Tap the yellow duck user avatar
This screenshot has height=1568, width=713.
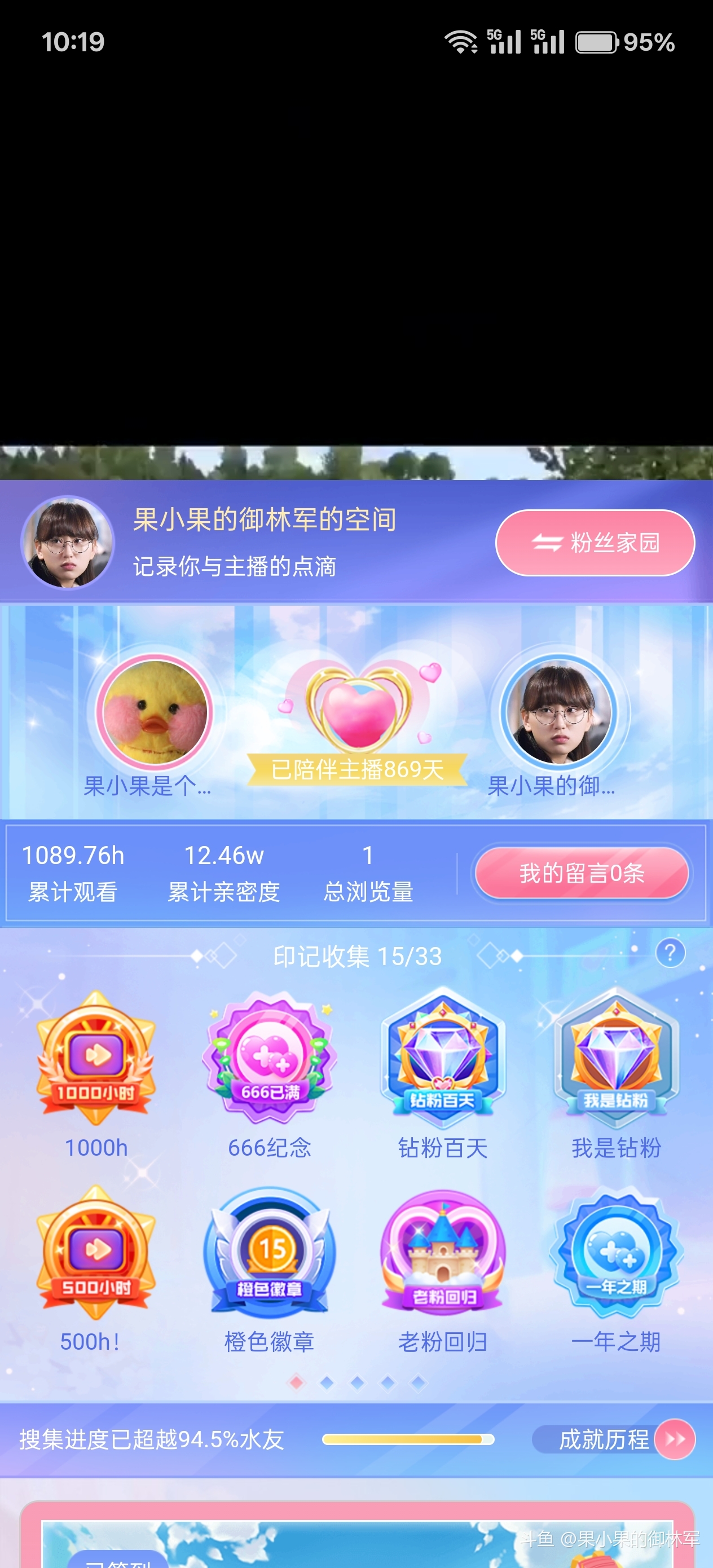[155, 712]
